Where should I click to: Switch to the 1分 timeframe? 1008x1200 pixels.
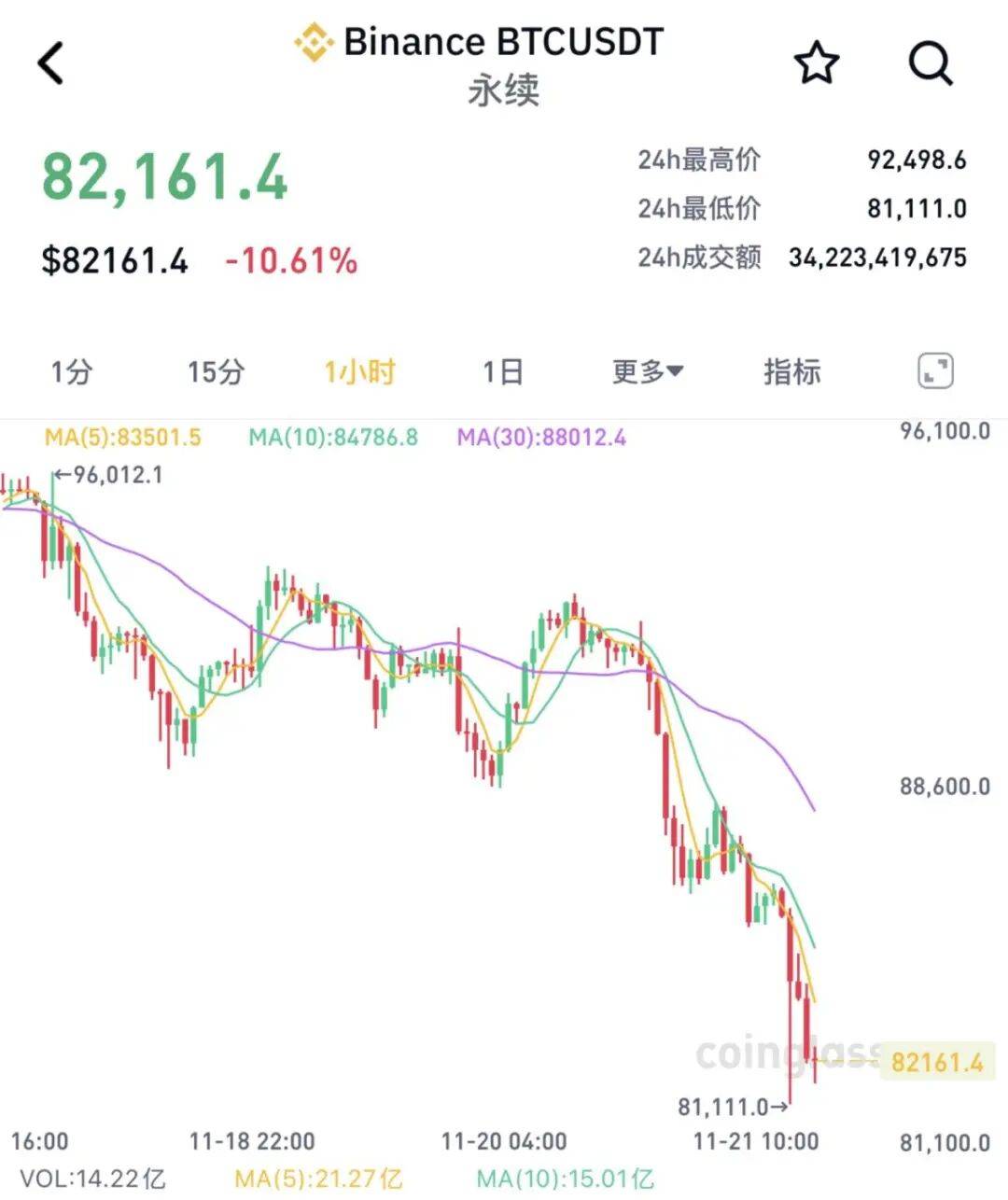(67, 370)
